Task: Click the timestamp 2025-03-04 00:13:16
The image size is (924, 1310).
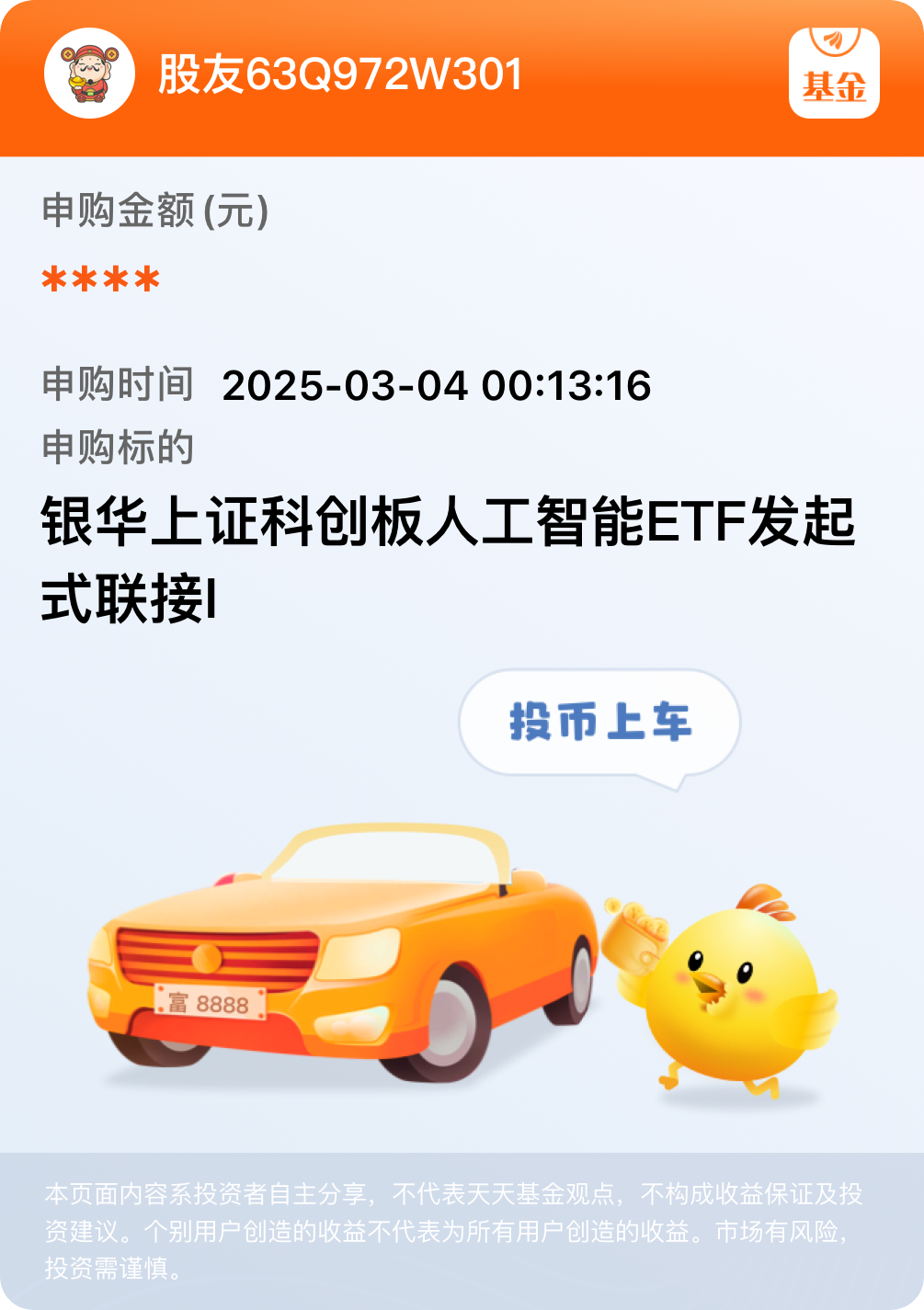Action: pos(437,386)
